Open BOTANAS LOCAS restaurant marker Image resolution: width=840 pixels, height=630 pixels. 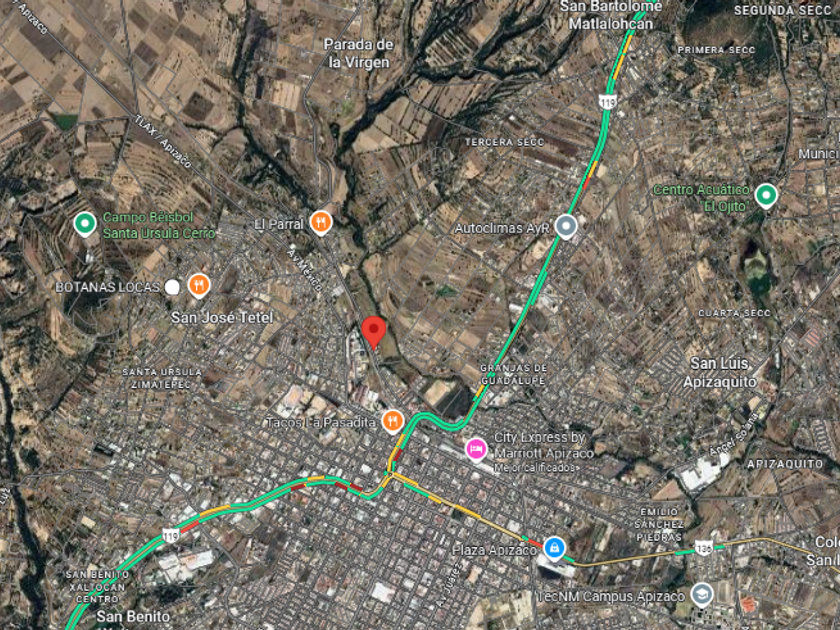[x=199, y=286]
